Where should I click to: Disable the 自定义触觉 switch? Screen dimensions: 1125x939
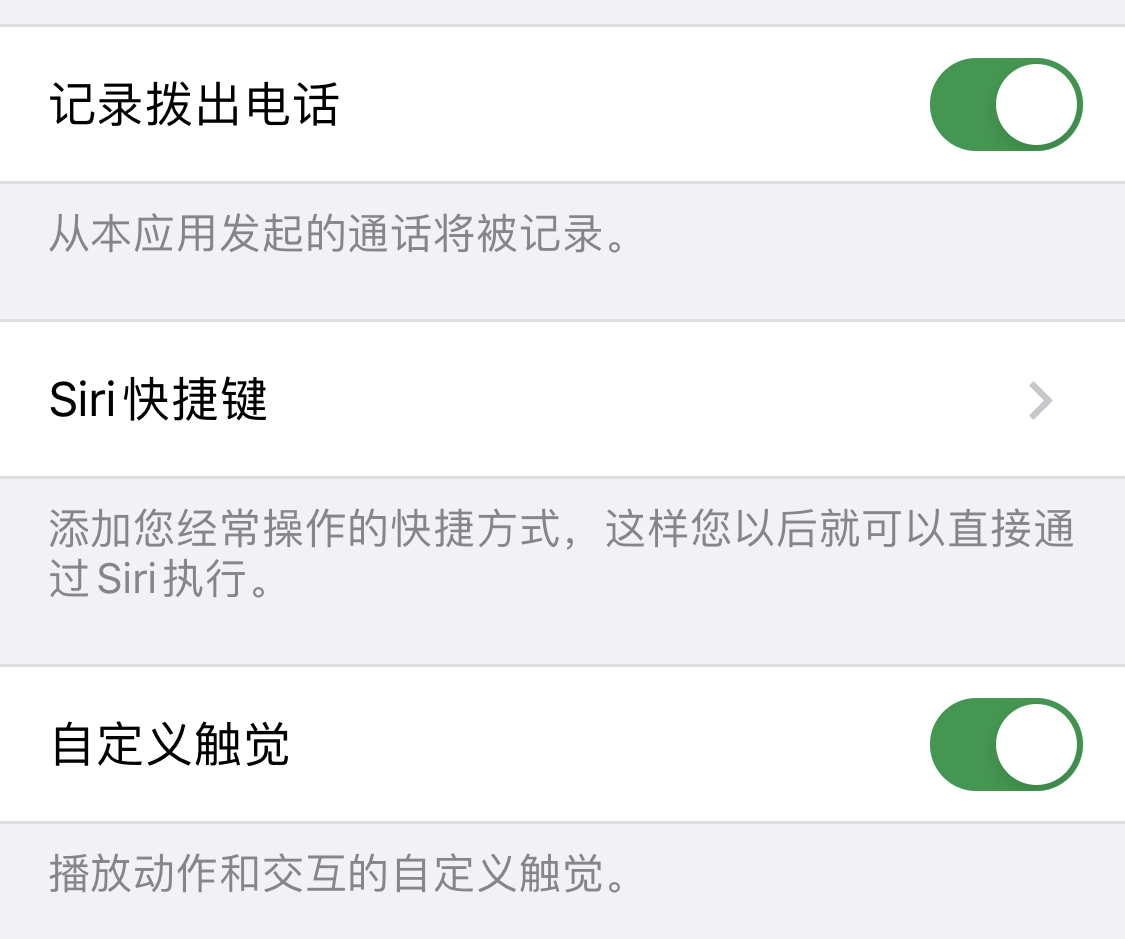pyautogui.click(x=1005, y=745)
